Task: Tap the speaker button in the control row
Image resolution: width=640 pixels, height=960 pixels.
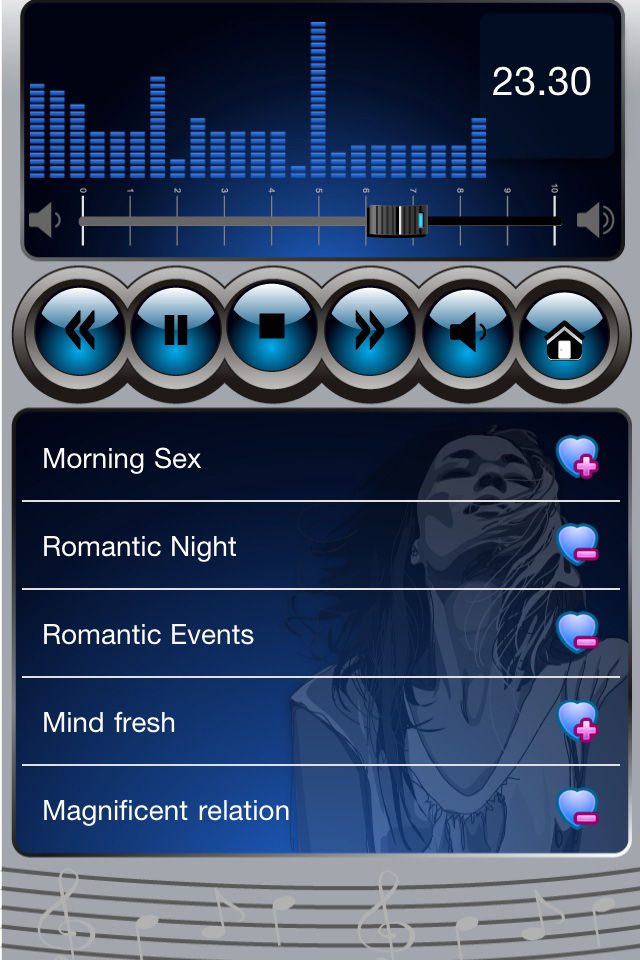Action: (x=466, y=330)
